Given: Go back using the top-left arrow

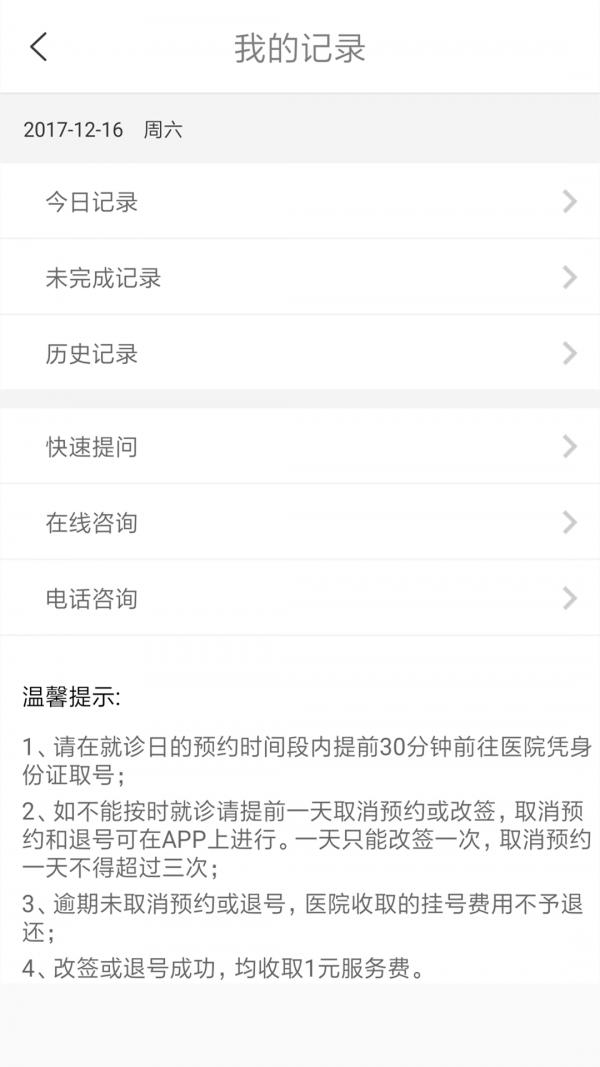Looking at the screenshot, I should pos(39,47).
